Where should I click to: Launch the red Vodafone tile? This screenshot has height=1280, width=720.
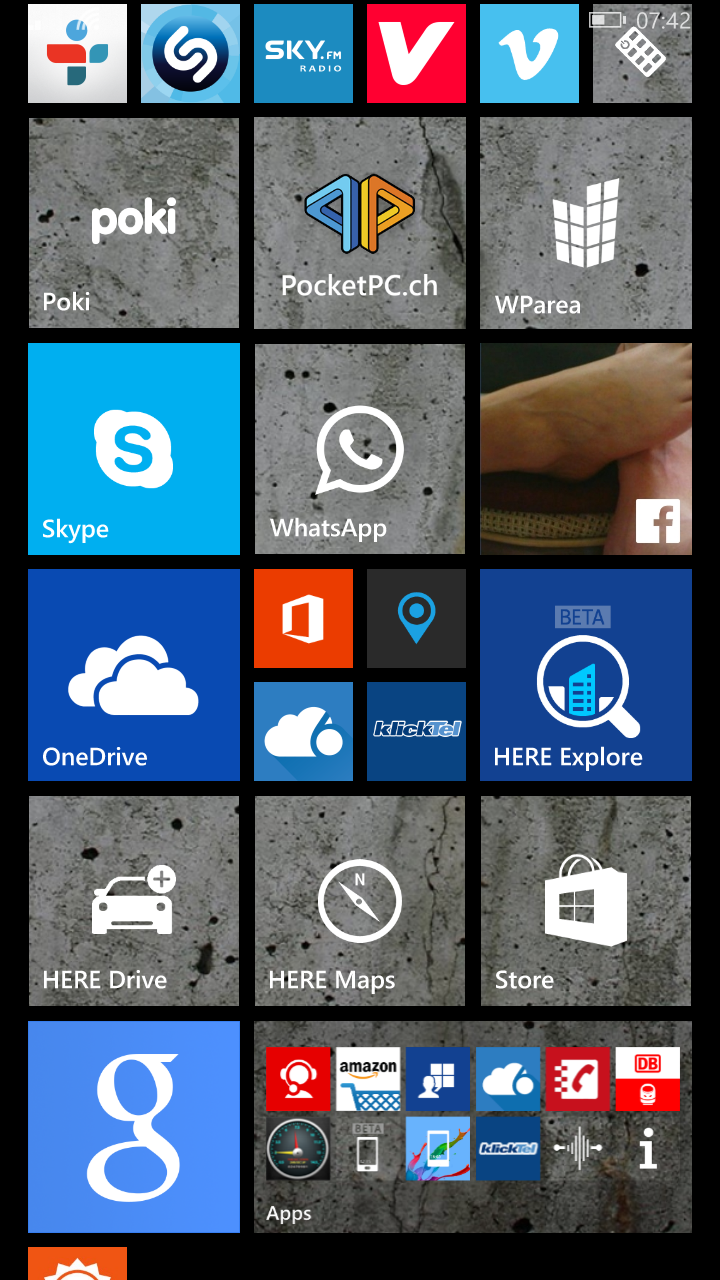416,53
